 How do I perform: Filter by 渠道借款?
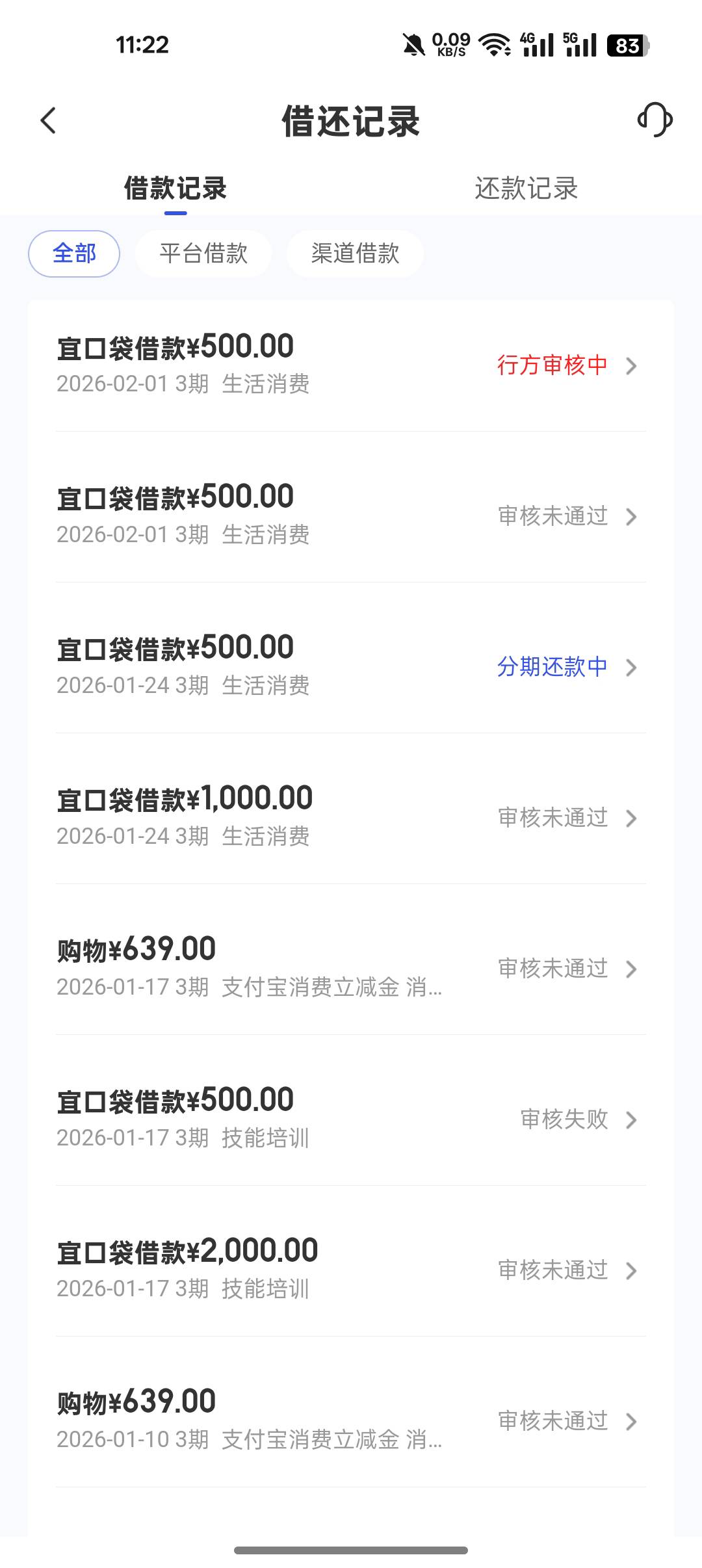(355, 254)
